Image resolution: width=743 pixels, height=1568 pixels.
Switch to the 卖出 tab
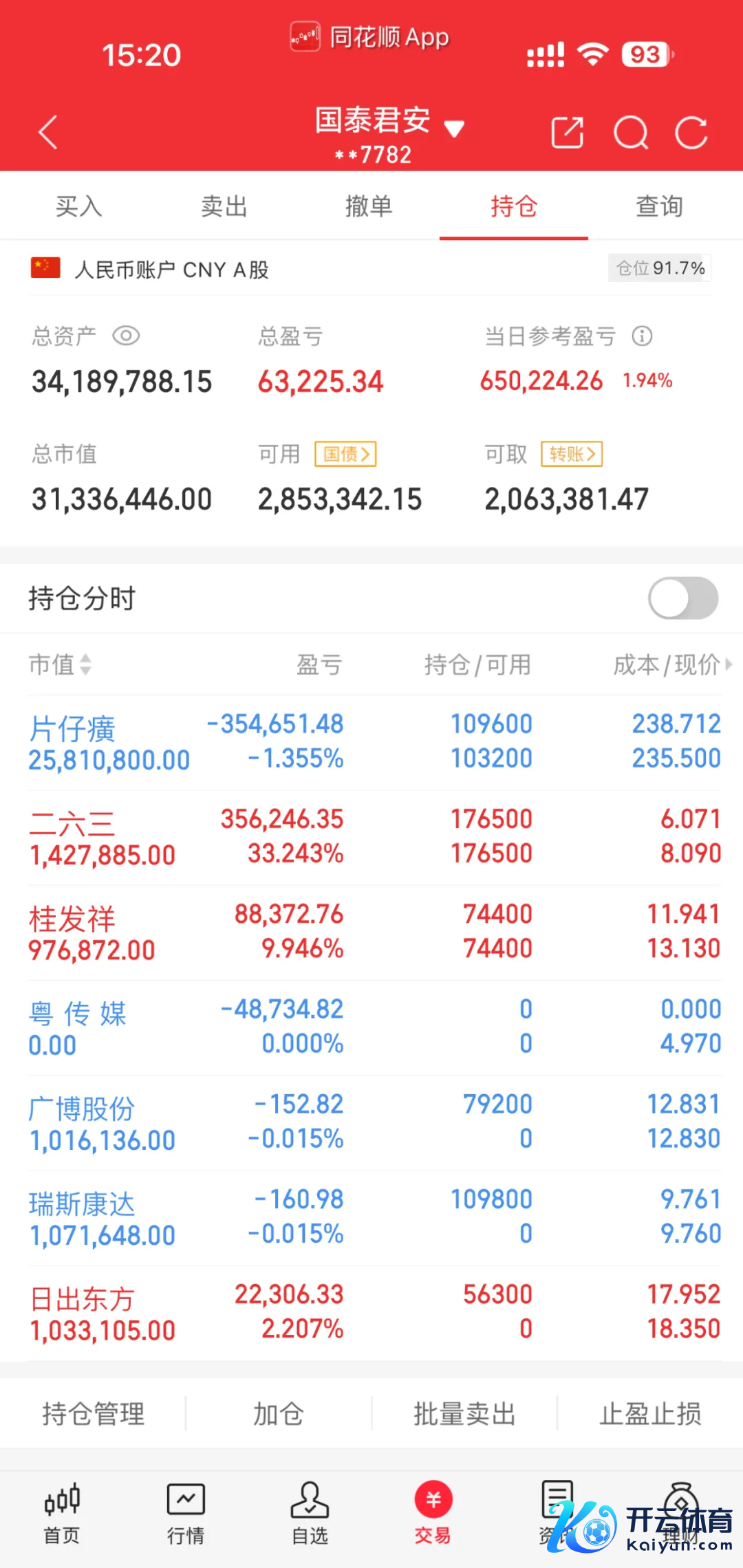224,206
